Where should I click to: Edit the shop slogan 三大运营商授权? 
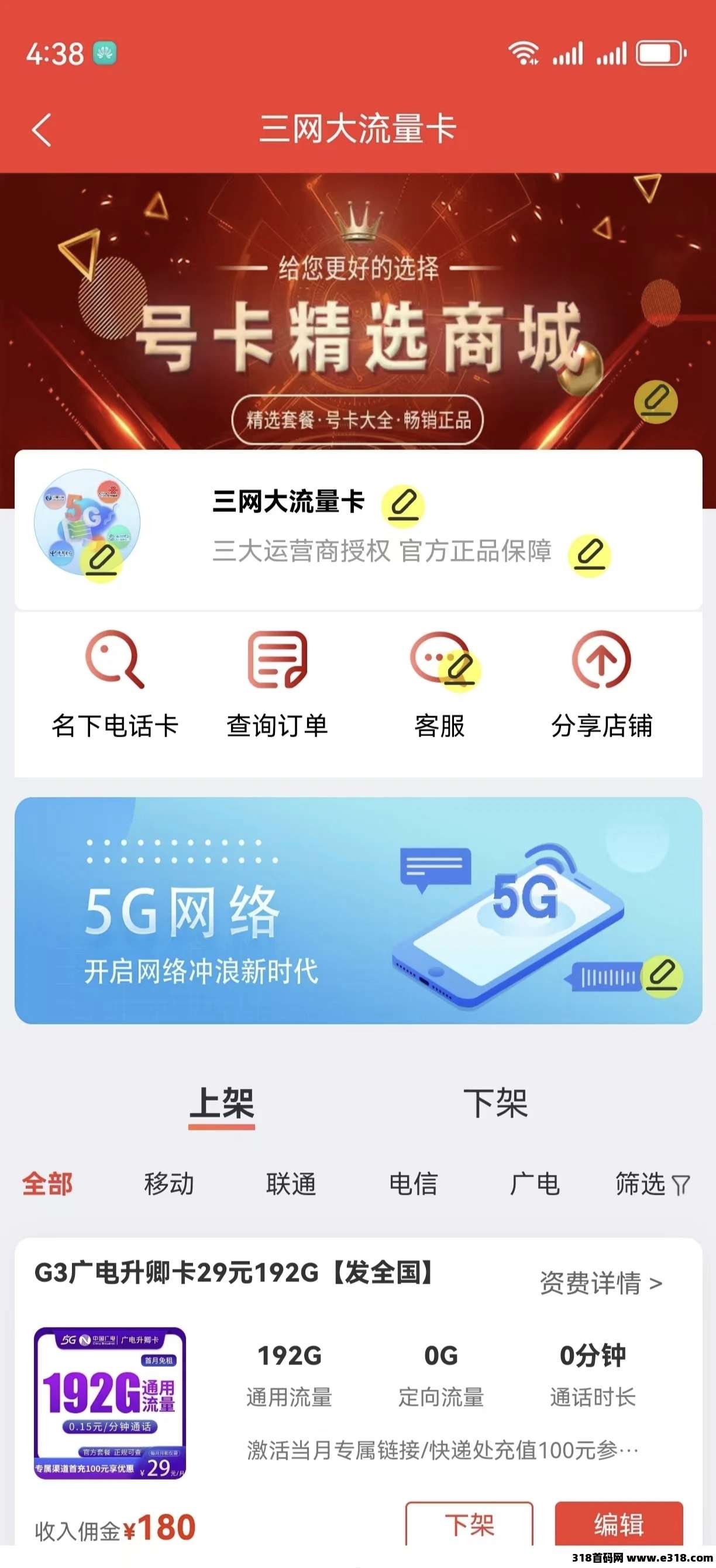[590, 556]
